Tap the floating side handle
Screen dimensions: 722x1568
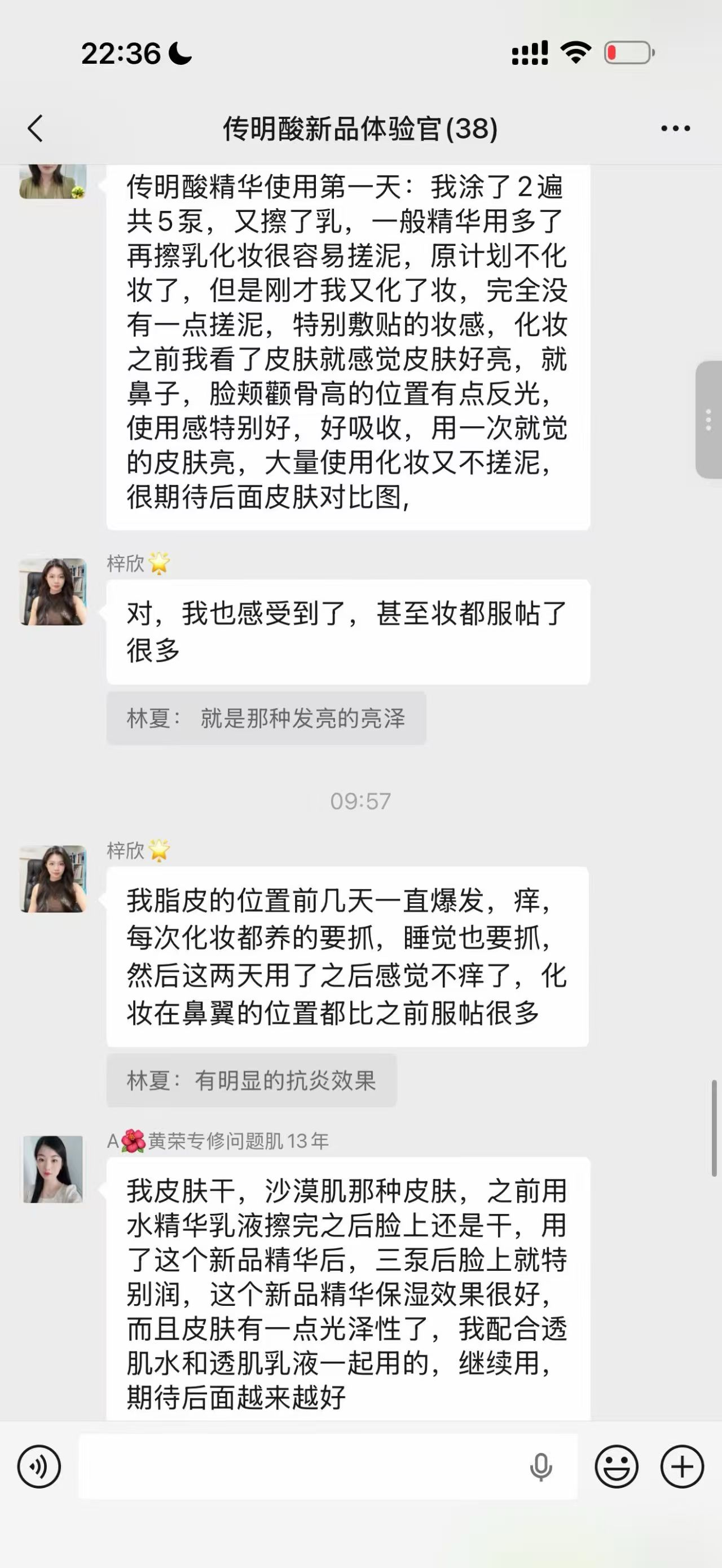(708, 420)
